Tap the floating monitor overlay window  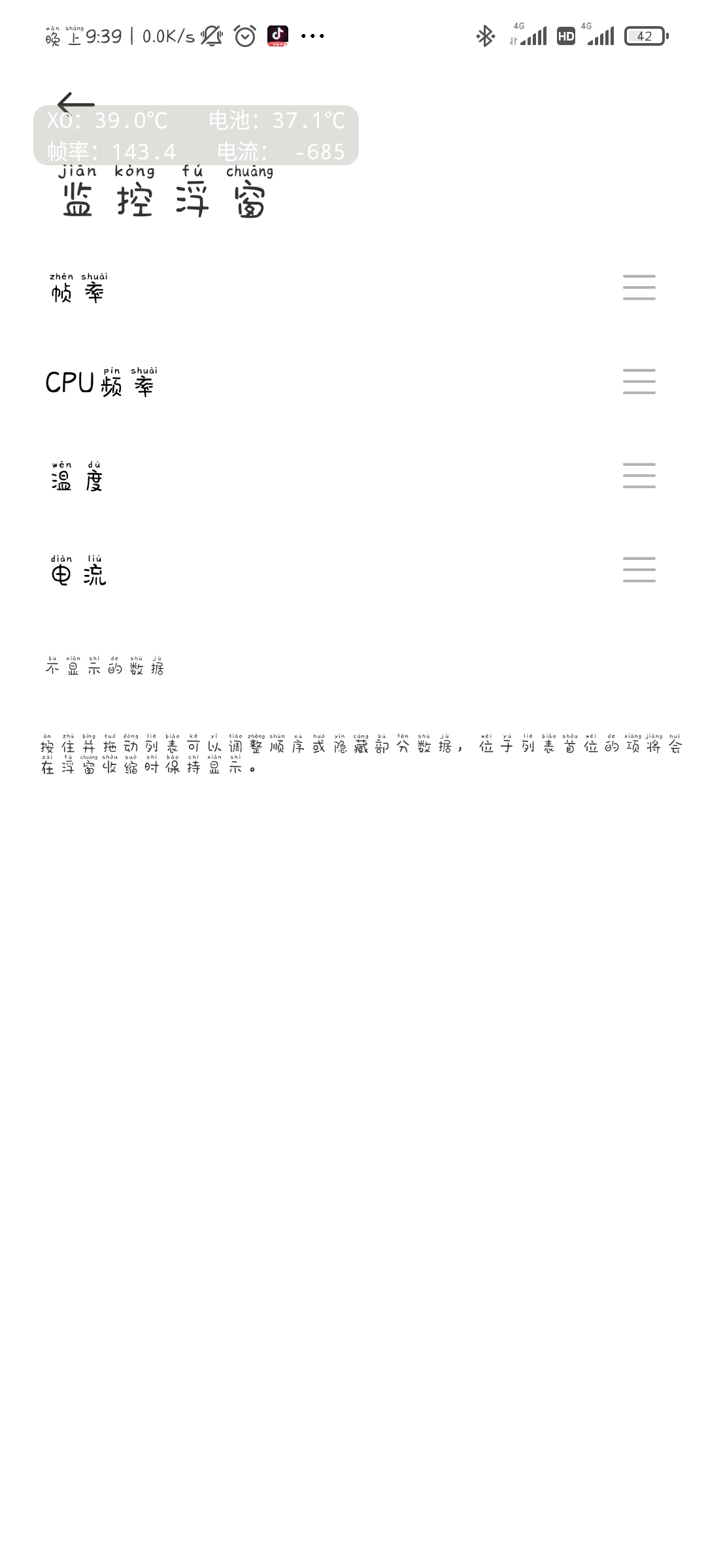(x=196, y=135)
